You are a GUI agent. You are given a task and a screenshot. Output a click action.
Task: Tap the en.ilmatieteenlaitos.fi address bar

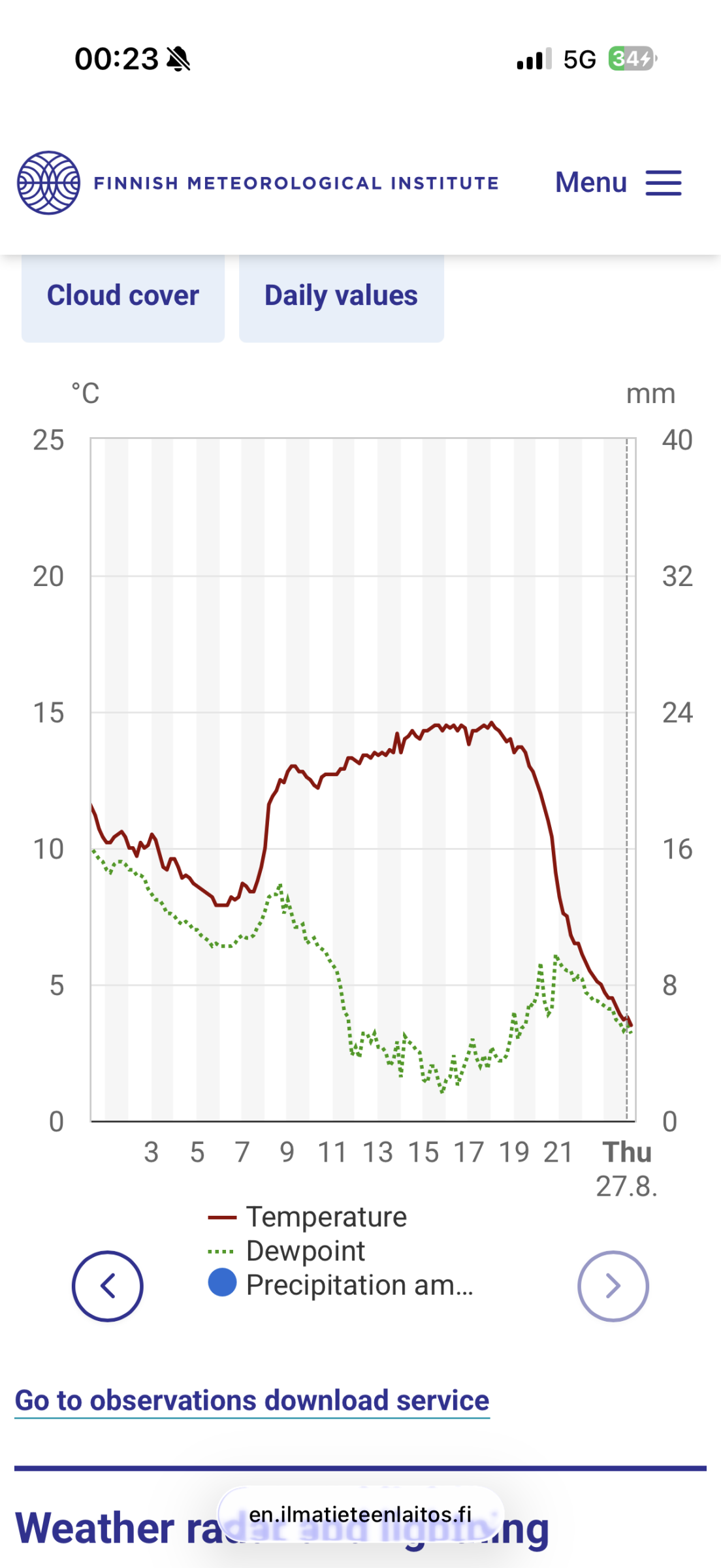pyautogui.click(x=360, y=1514)
